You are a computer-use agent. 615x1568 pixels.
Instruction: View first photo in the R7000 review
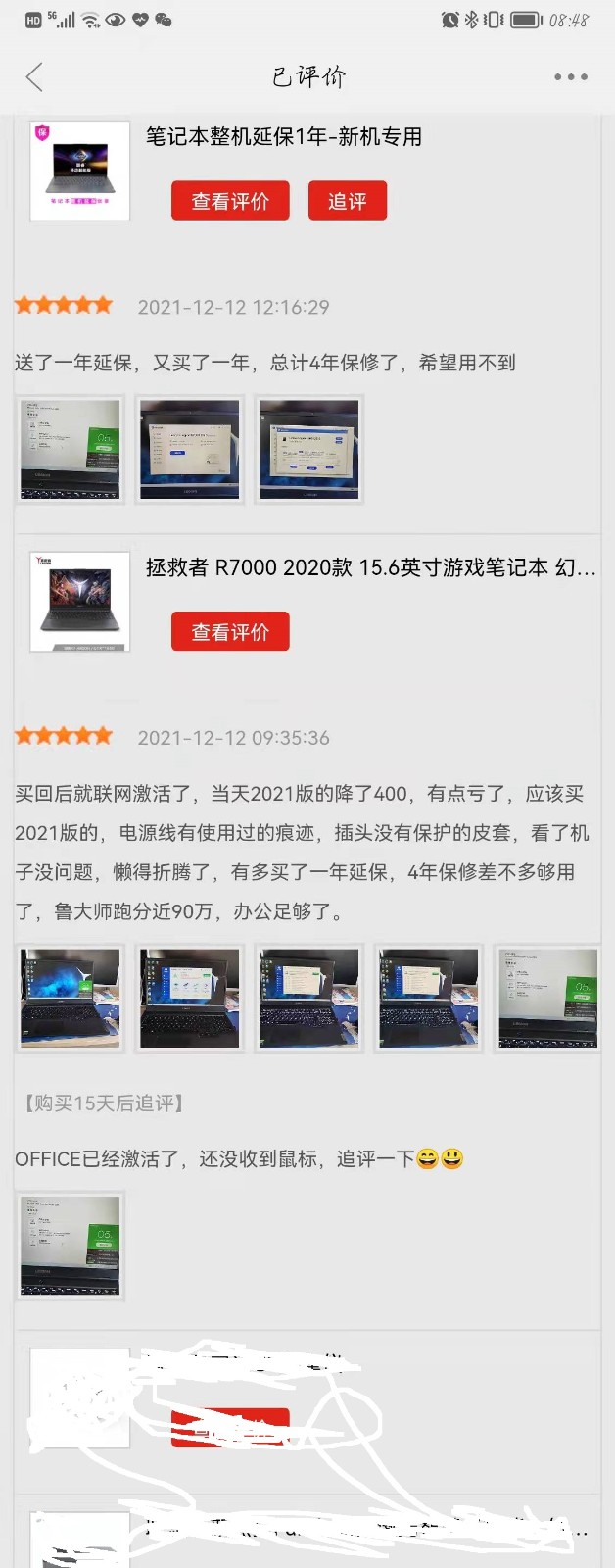(71, 998)
